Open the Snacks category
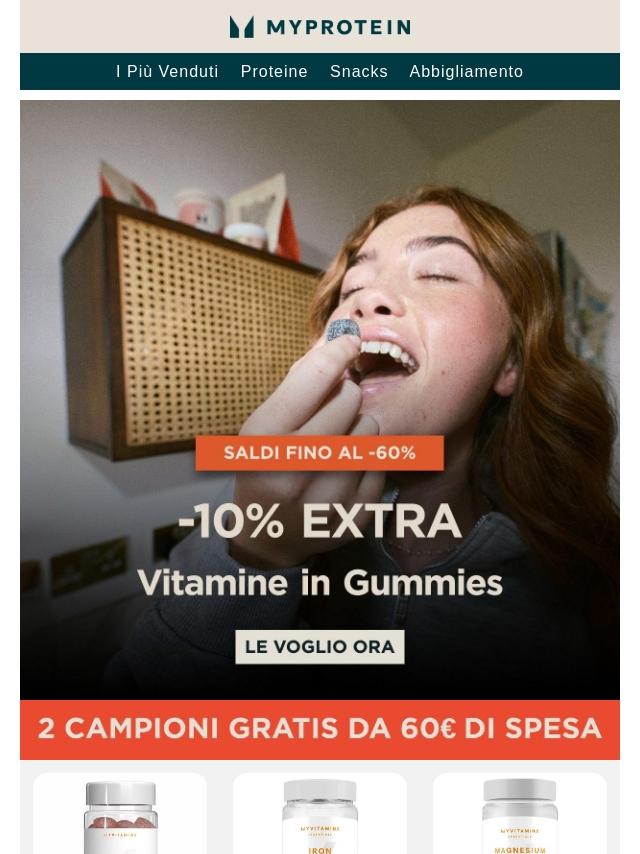This screenshot has height=854, width=640. coord(359,72)
